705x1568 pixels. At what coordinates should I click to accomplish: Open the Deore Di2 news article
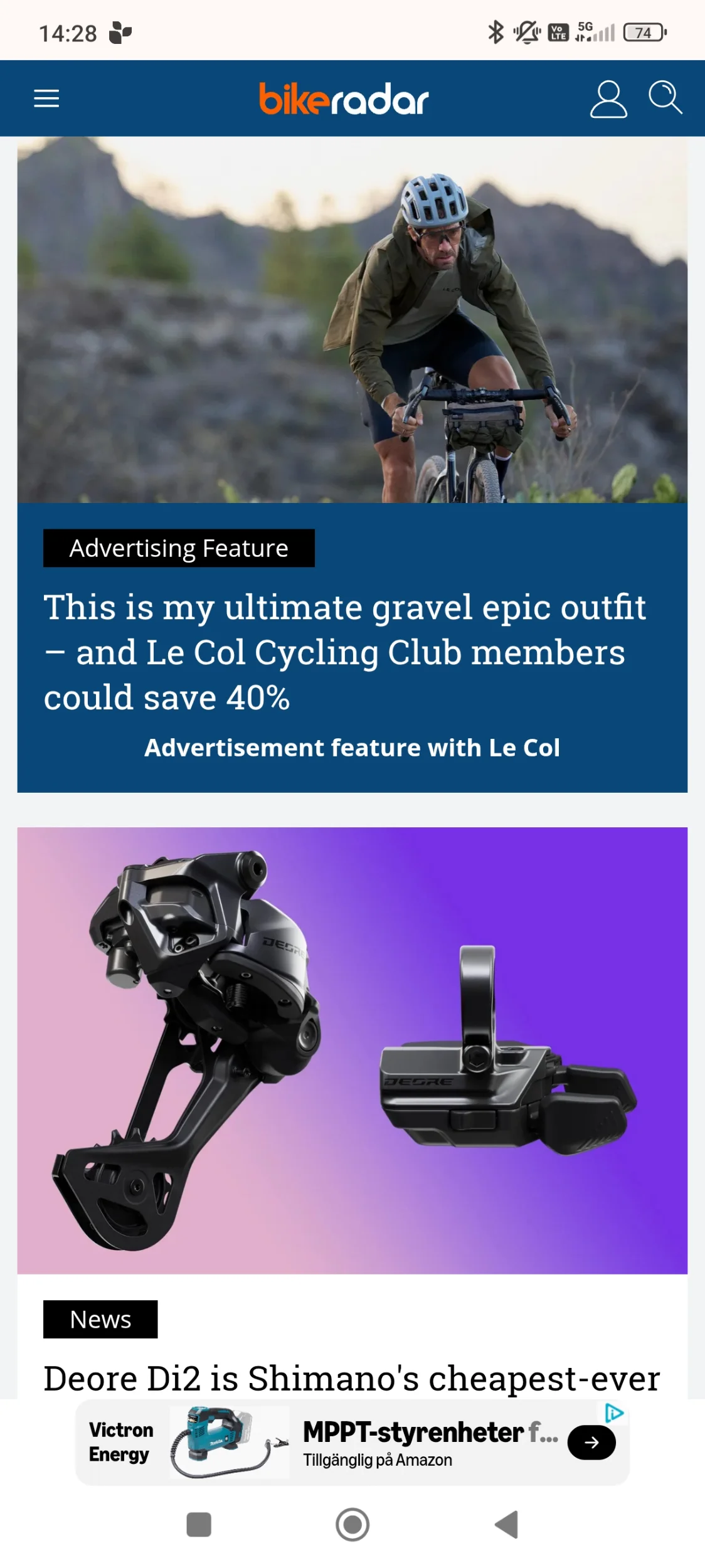tap(351, 1379)
